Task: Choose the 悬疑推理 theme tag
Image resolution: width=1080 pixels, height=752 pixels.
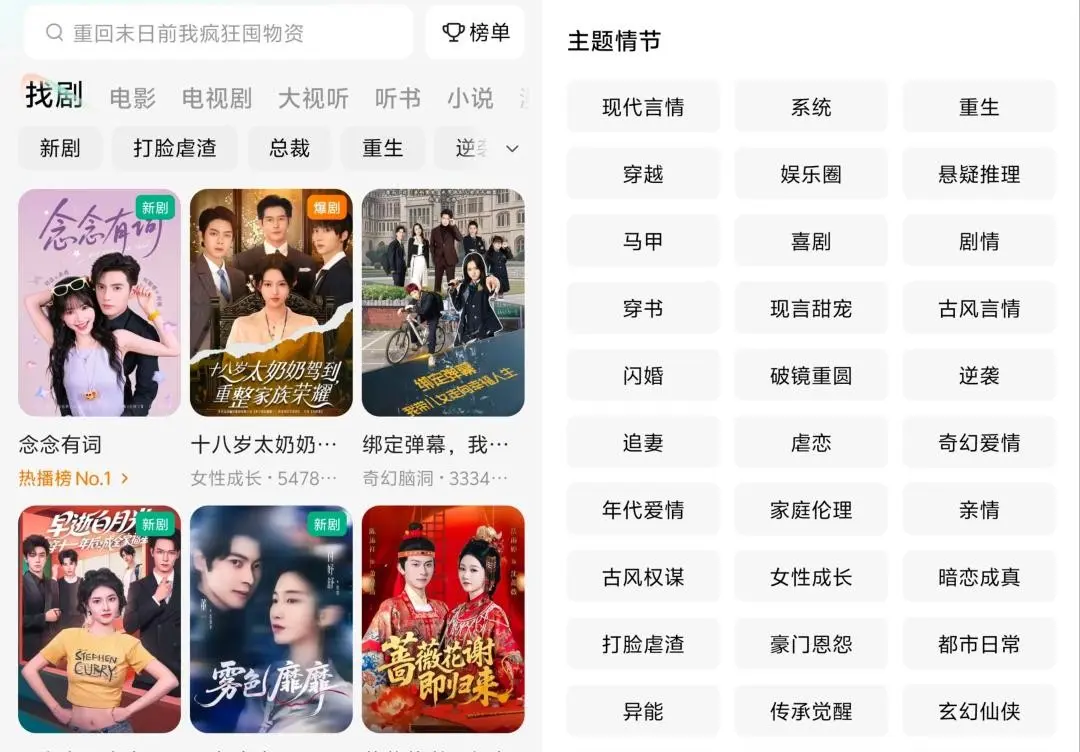Action: click(979, 174)
